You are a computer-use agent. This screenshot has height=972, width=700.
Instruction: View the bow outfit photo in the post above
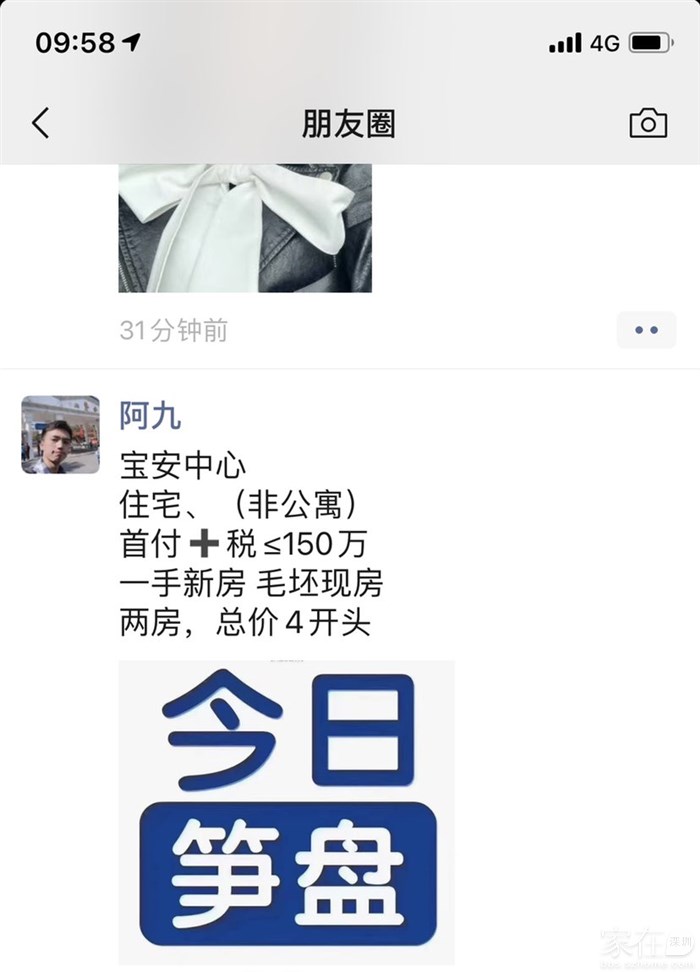[x=245, y=228]
